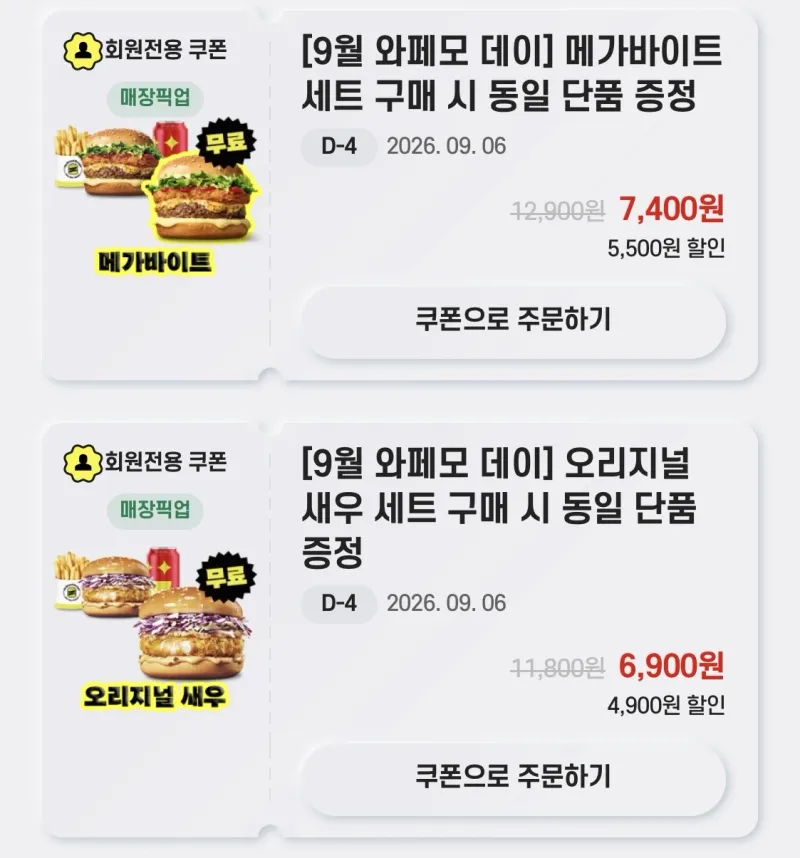Open the 오리지널 새우 coupon card
Screen dimensions: 800x858
(x=400, y=629)
